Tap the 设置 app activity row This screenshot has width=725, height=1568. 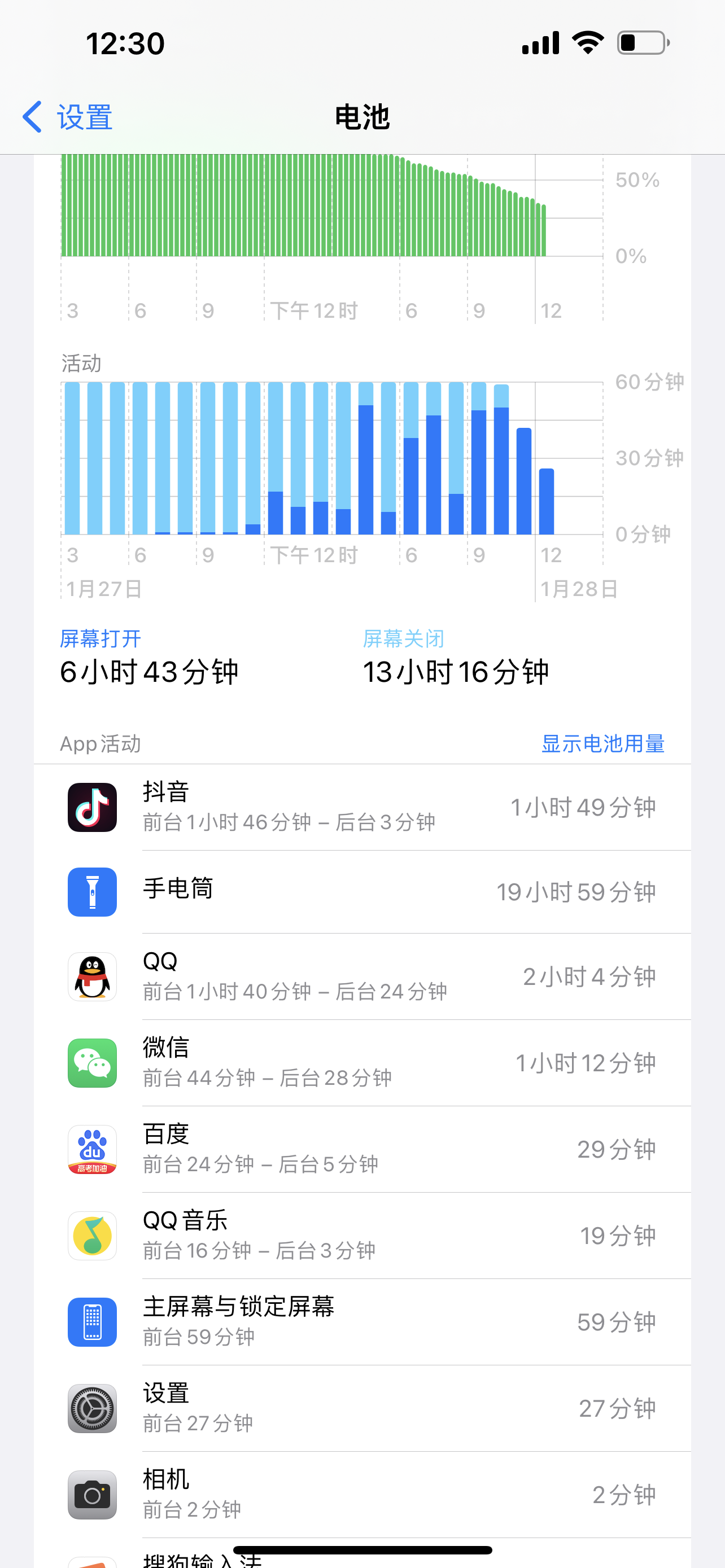(x=362, y=1408)
